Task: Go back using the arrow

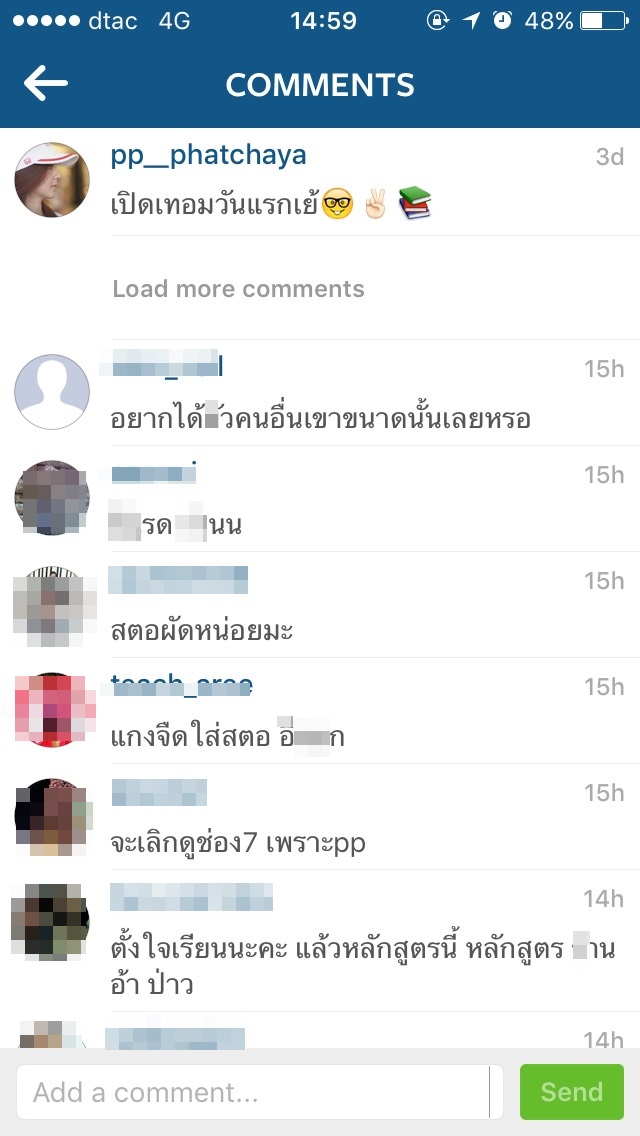Action: (46, 85)
